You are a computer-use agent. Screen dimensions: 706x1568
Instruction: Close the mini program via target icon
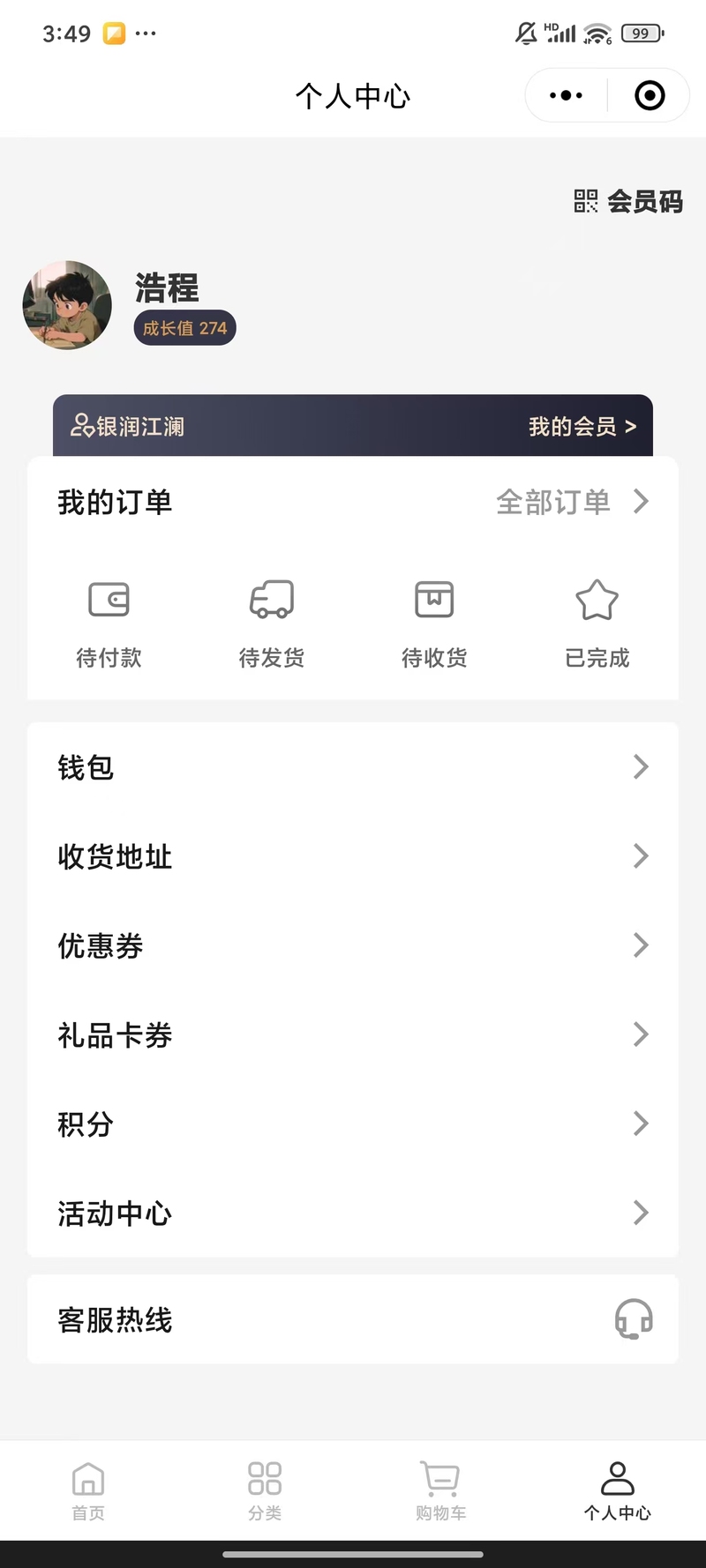[x=650, y=95]
